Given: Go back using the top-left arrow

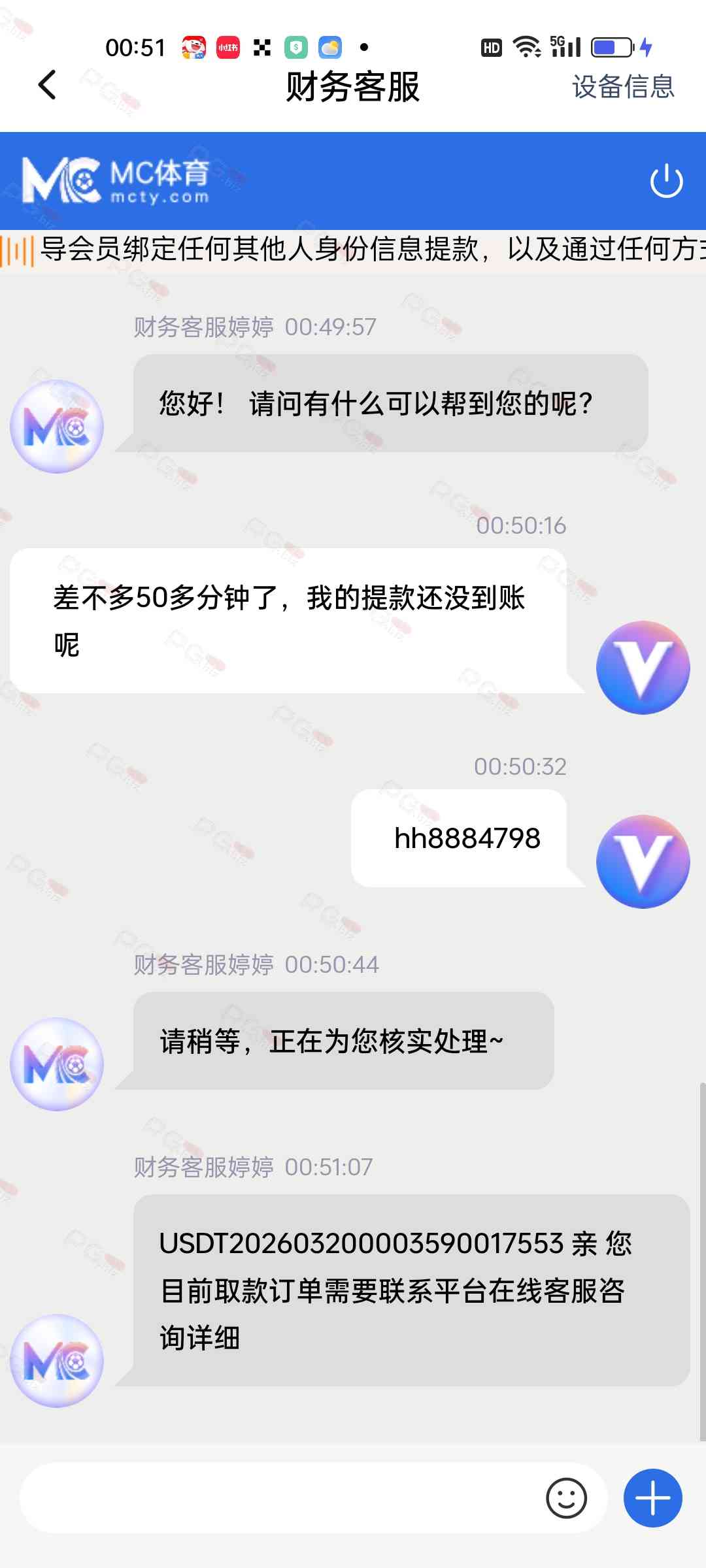Looking at the screenshot, I should pyautogui.click(x=47, y=86).
